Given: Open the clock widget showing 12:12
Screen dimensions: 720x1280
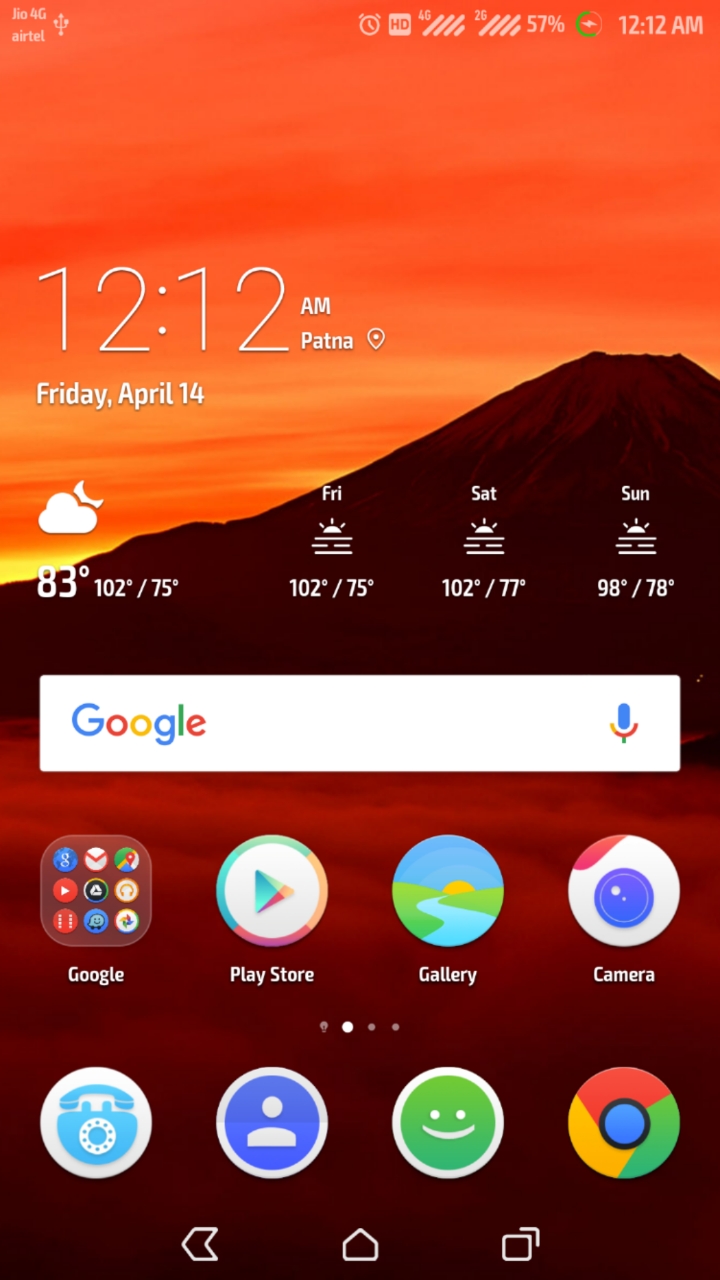Looking at the screenshot, I should (163, 310).
